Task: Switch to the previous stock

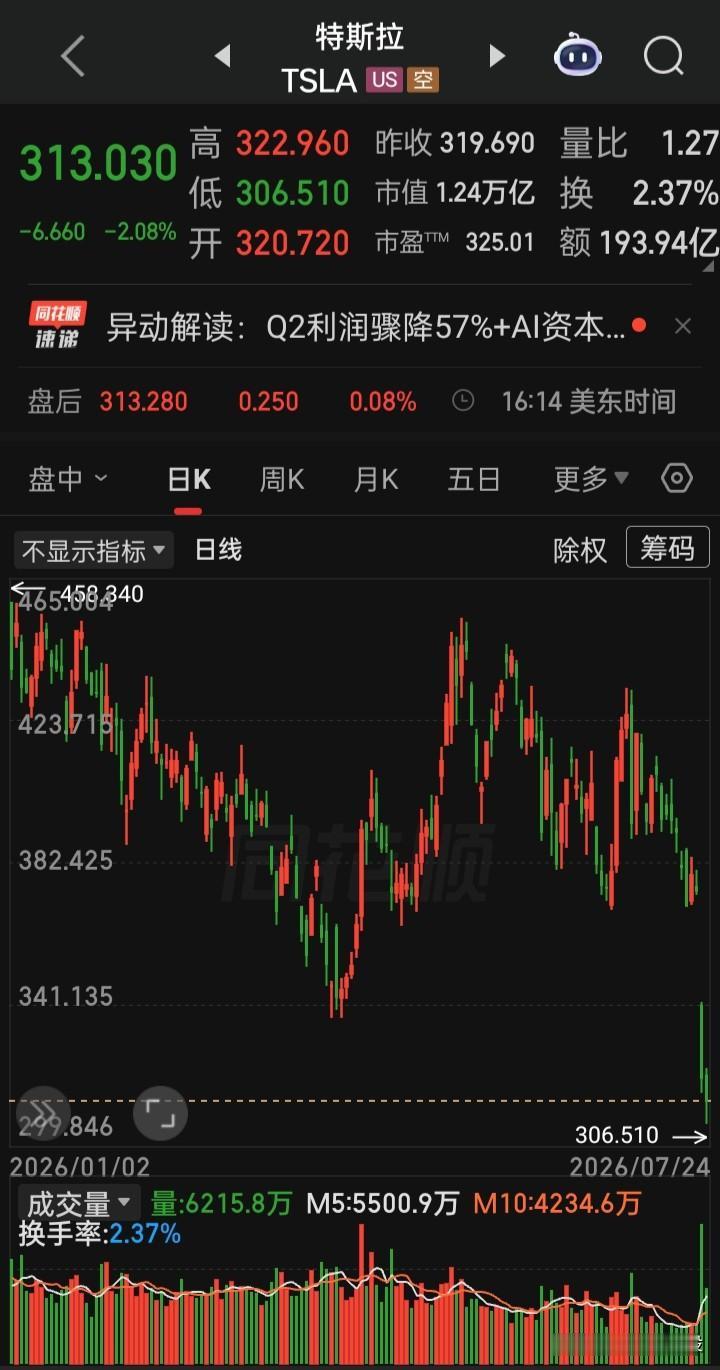Action: coord(223,57)
